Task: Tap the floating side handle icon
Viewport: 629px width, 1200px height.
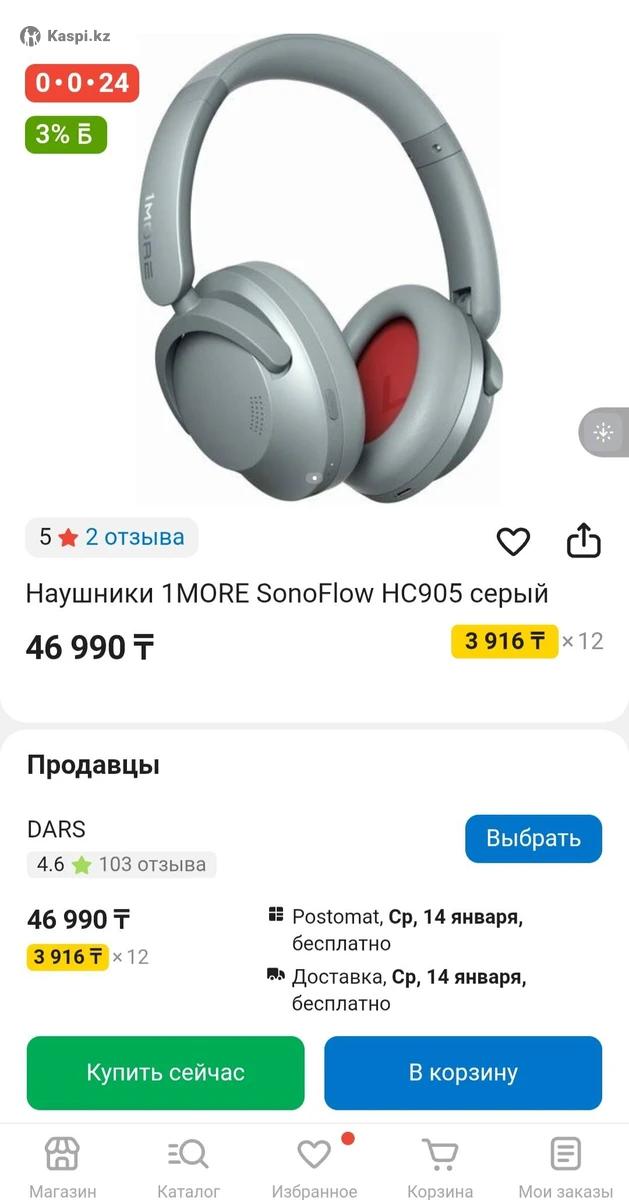Action: [x=603, y=432]
